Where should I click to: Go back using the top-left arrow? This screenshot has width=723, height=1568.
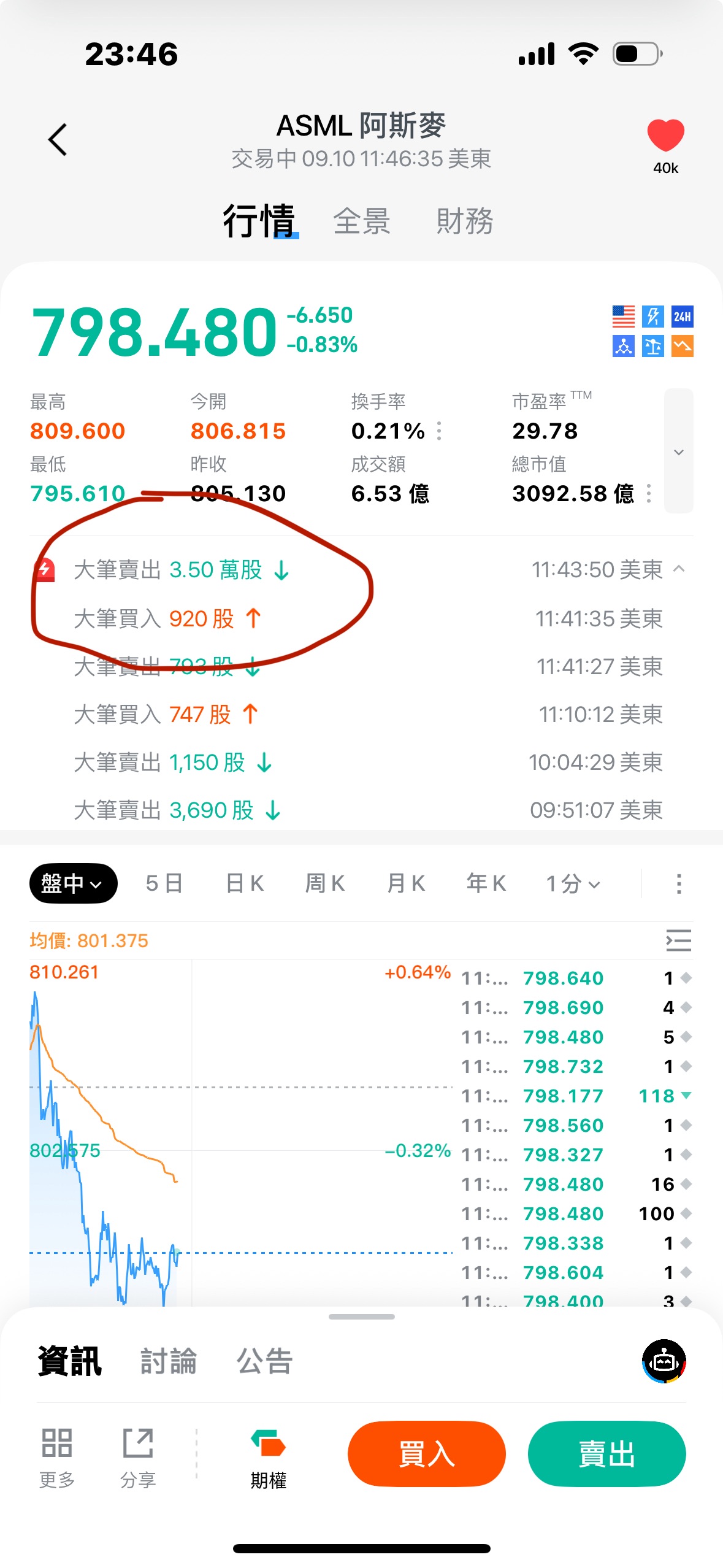pyautogui.click(x=58, y=140)
